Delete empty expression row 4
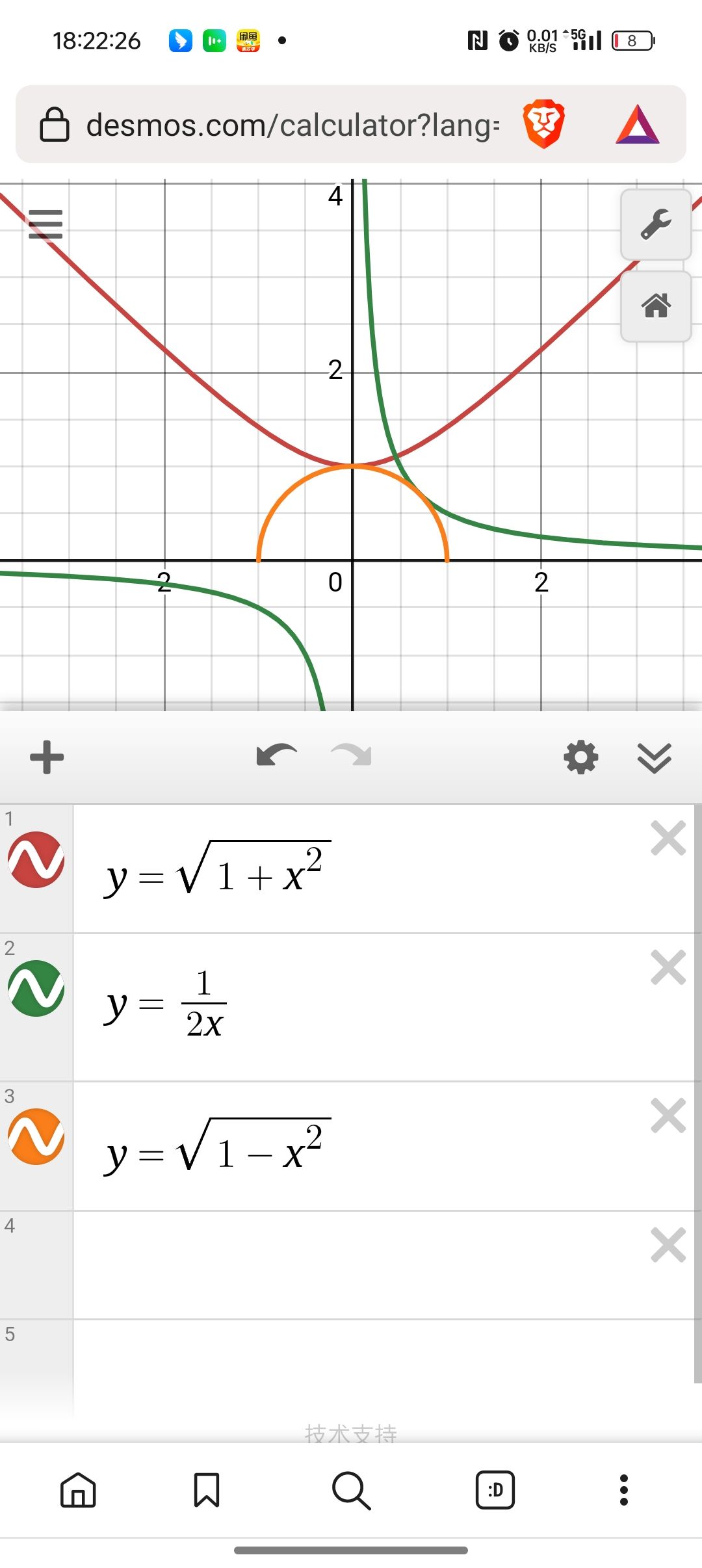The image size is (702, 1568). pyautogui.click(x=668, y=1246)
